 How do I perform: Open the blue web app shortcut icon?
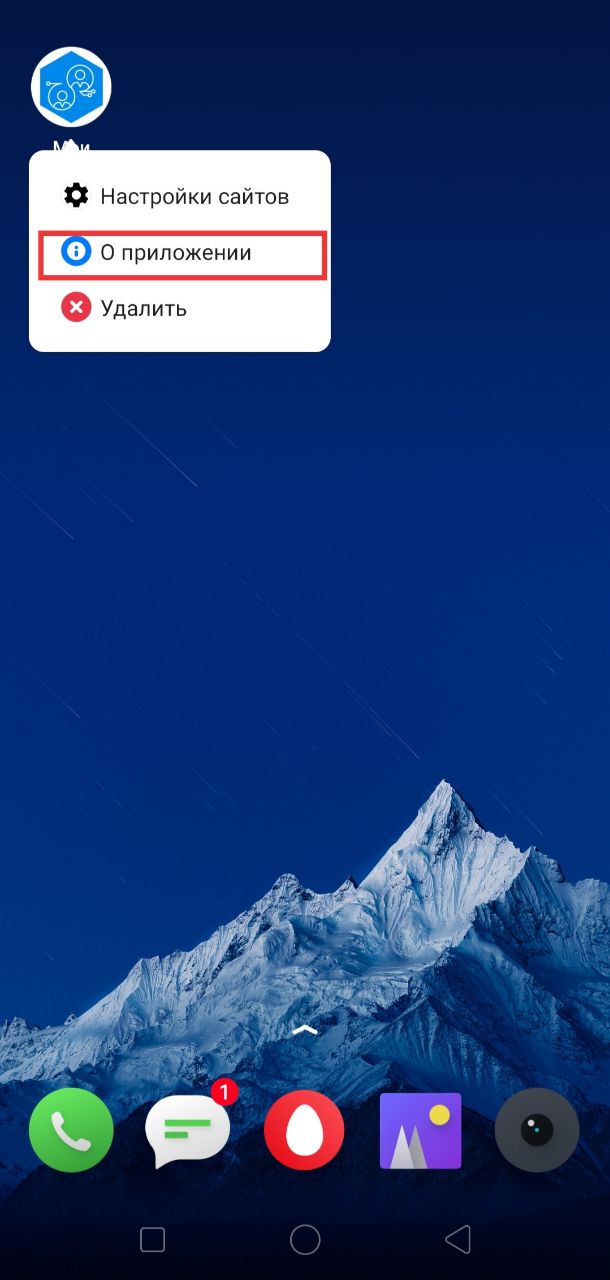pyautogui.click(x=71, y=87)
